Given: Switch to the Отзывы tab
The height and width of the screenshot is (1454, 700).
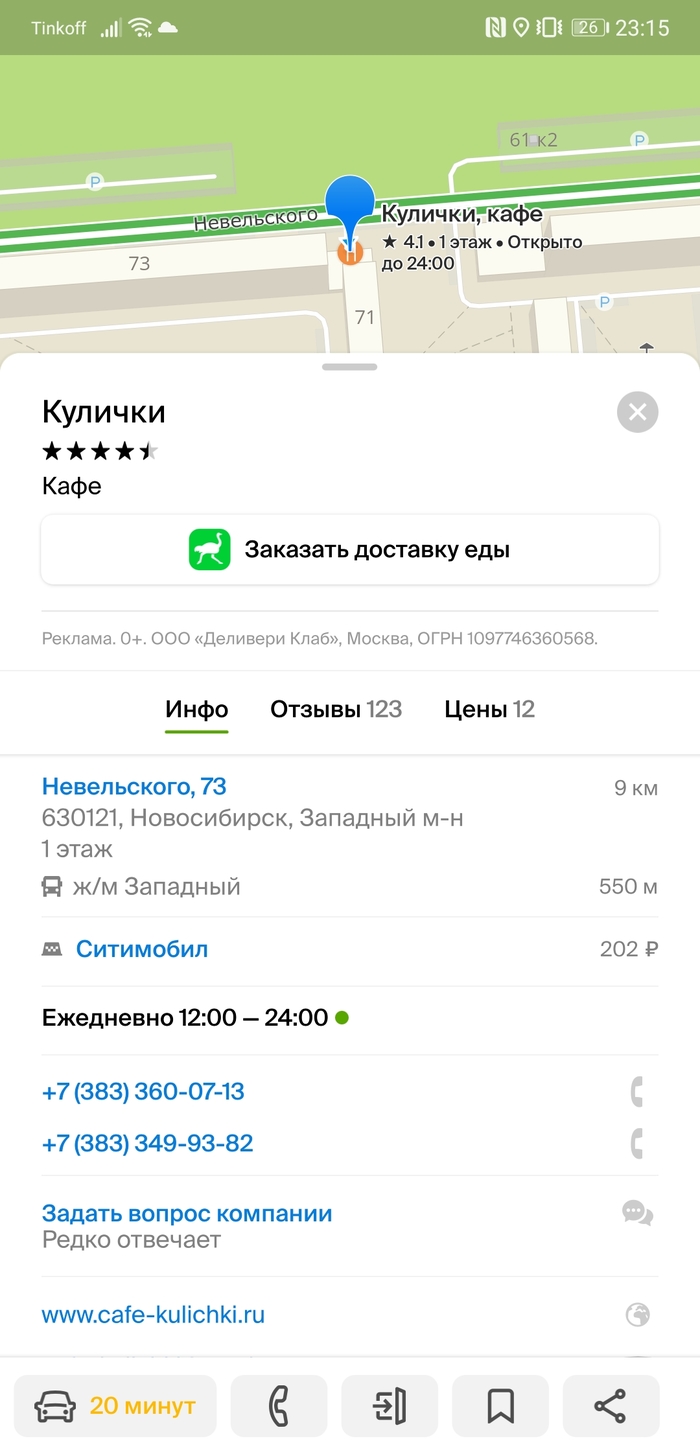Looking at the screenshot, I should [x=335, y=710].
